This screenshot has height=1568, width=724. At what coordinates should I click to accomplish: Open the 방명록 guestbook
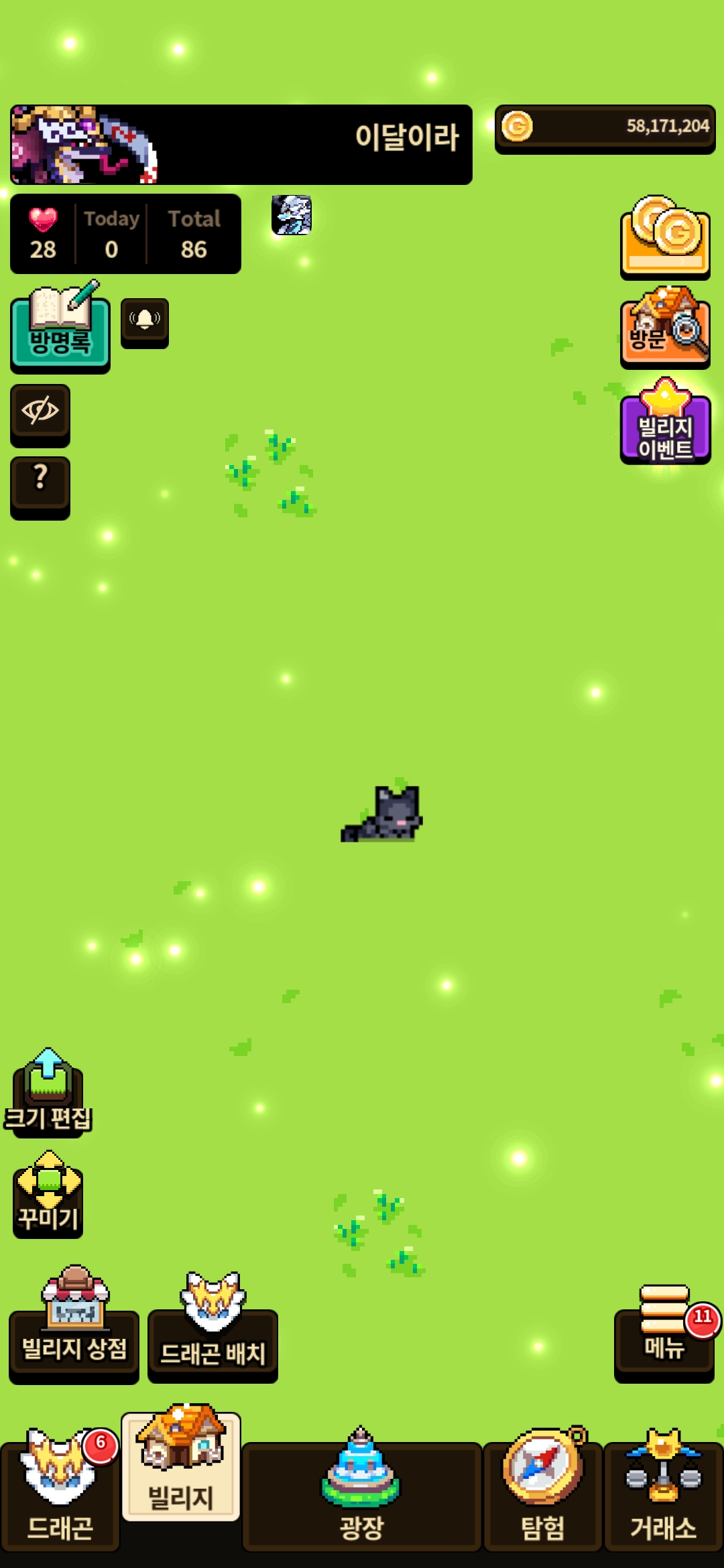click(60, 328)
